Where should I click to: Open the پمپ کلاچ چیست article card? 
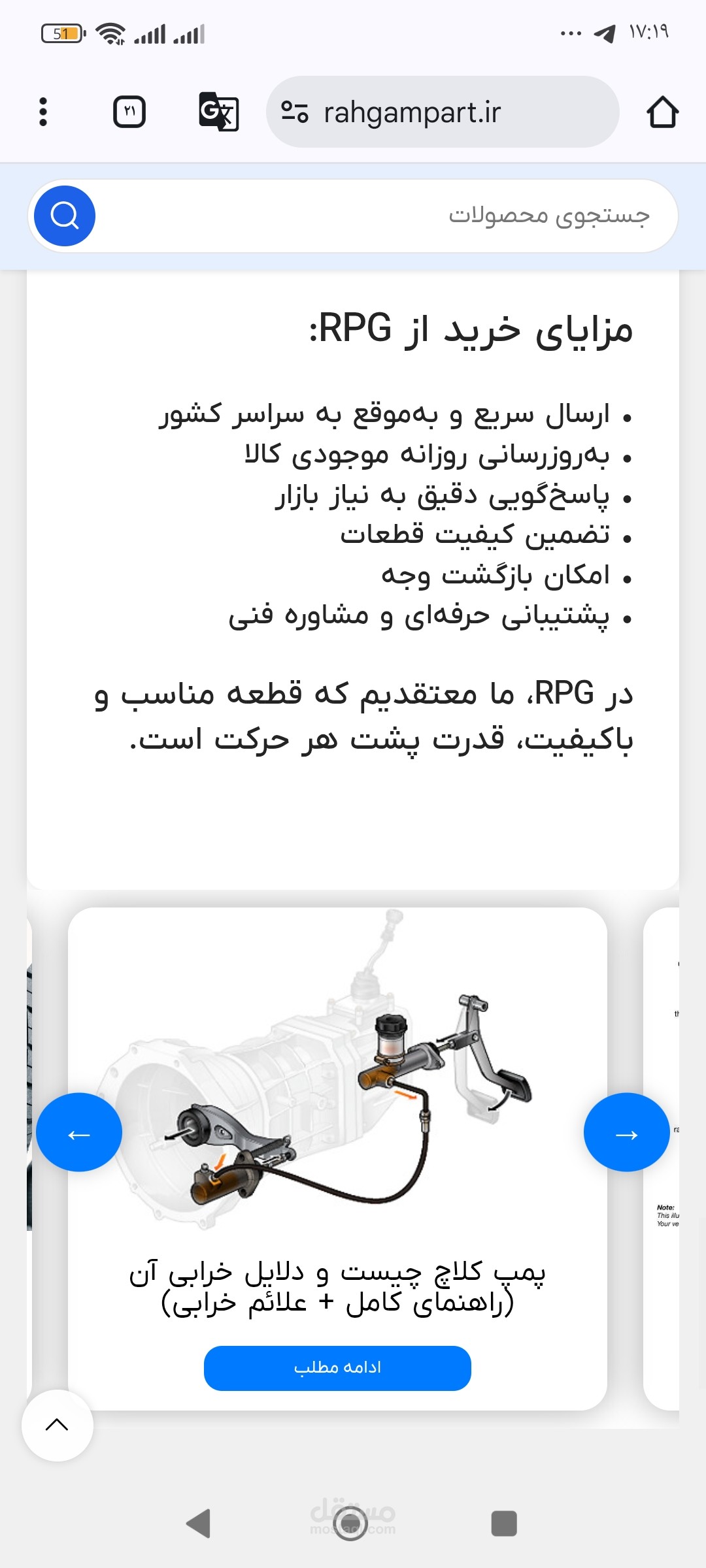coord(337,1158)
